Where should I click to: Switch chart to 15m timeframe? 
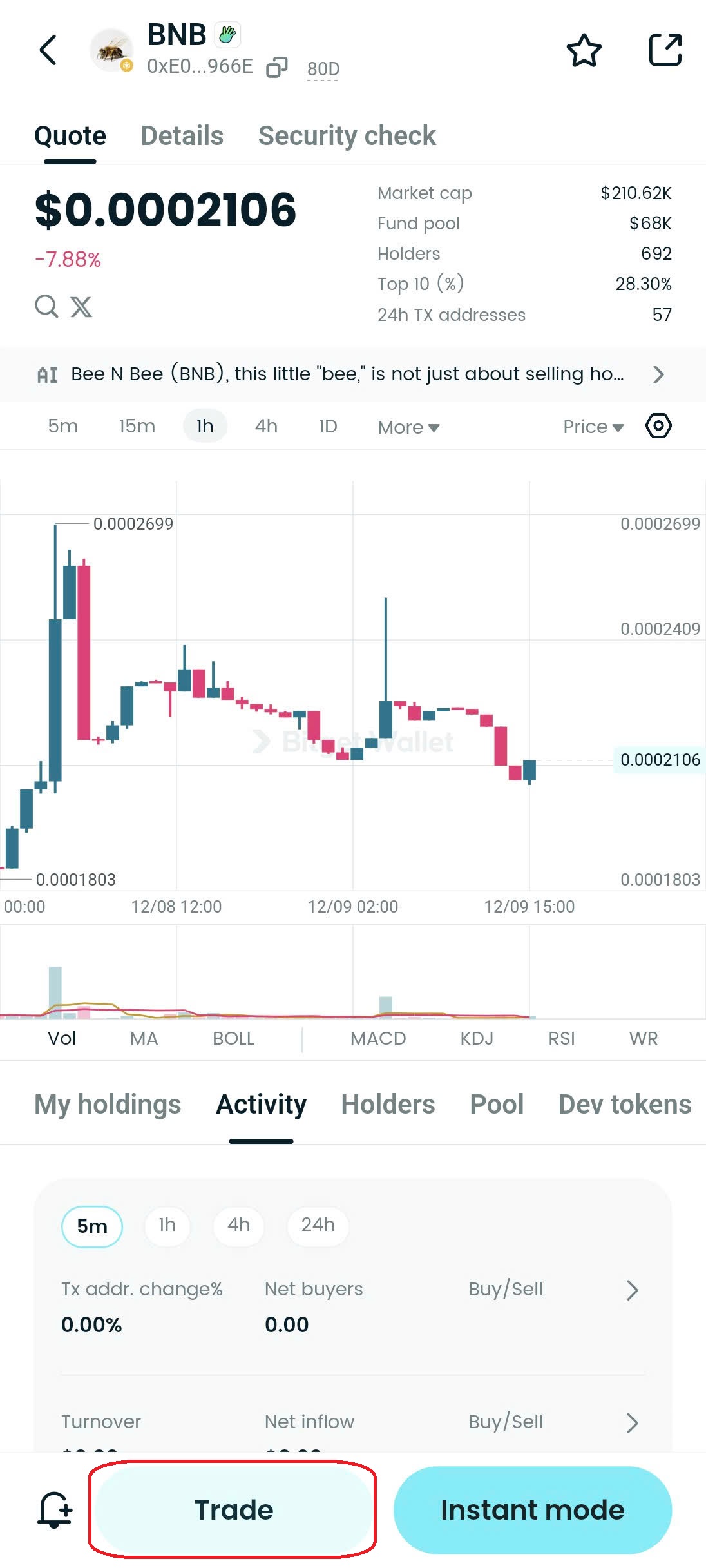[x=137, y=425]
